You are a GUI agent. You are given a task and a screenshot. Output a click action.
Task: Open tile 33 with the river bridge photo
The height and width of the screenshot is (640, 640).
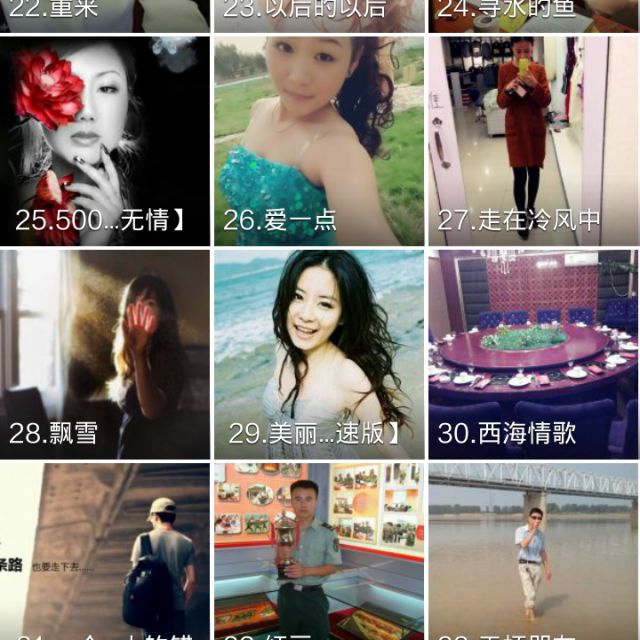(533, 552)
